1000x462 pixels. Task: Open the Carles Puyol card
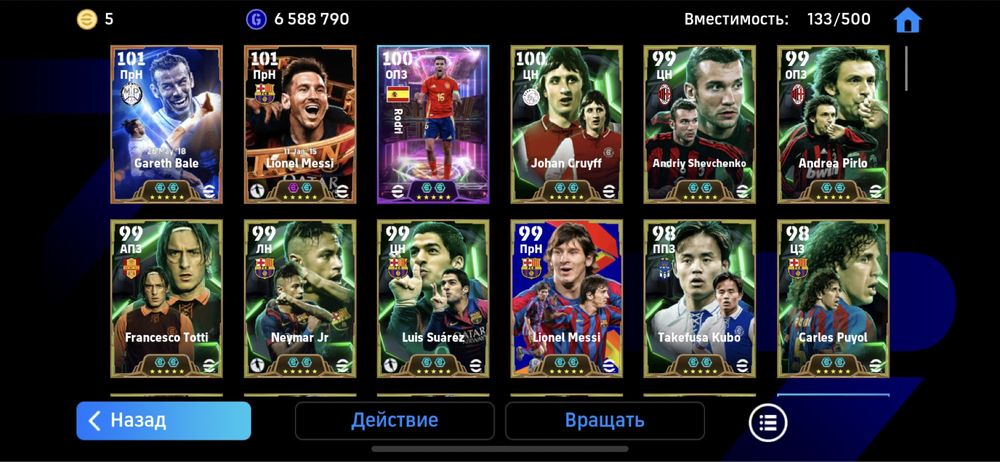[x=833, y=298]
